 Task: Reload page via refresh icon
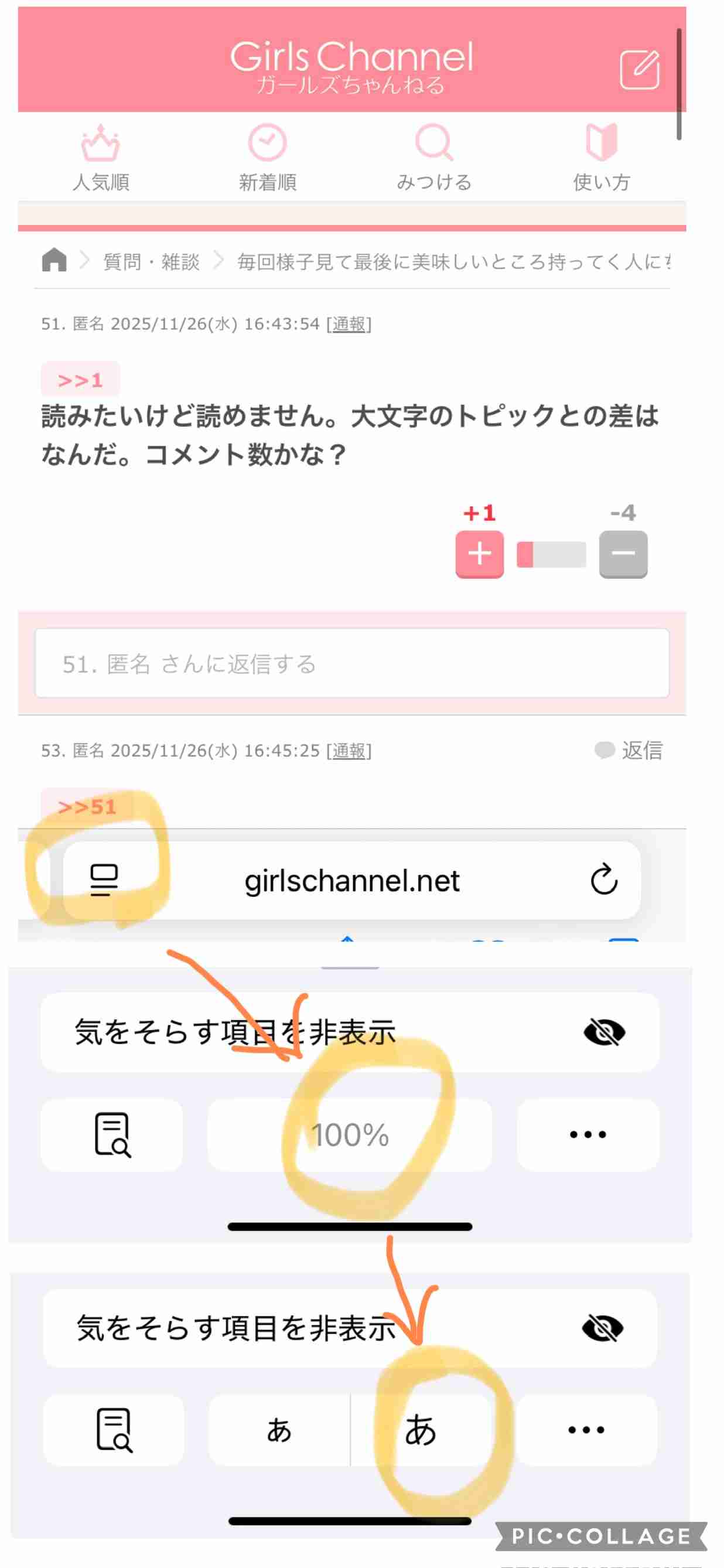click(604, 880)
